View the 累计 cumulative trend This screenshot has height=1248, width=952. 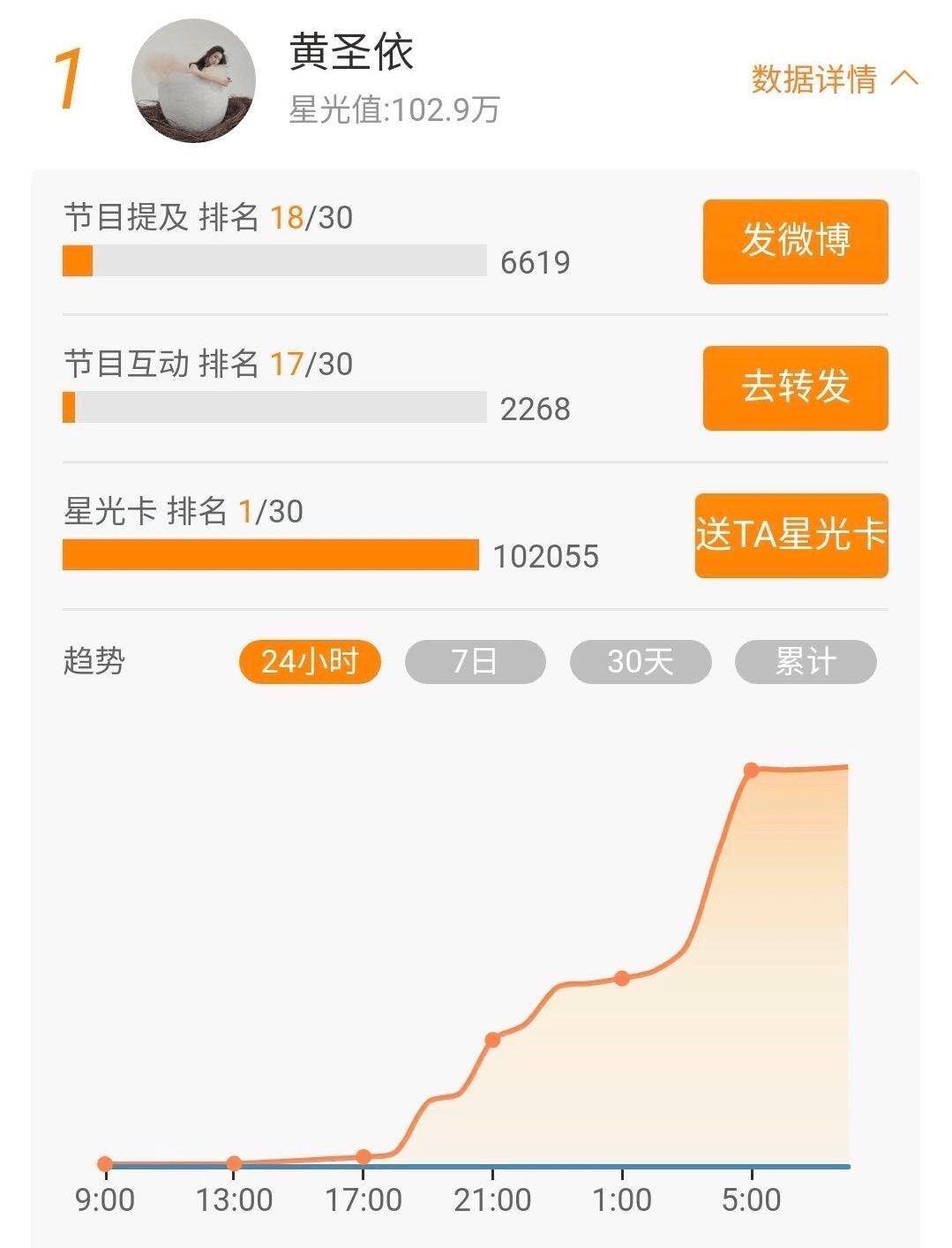806,662
